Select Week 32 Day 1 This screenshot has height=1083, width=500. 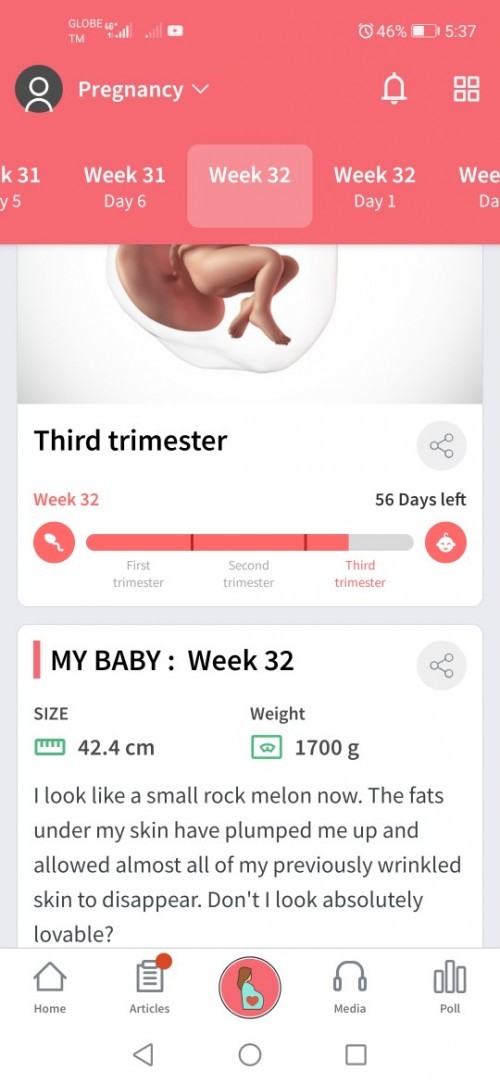pyautogui.click(x=374, y=186)
